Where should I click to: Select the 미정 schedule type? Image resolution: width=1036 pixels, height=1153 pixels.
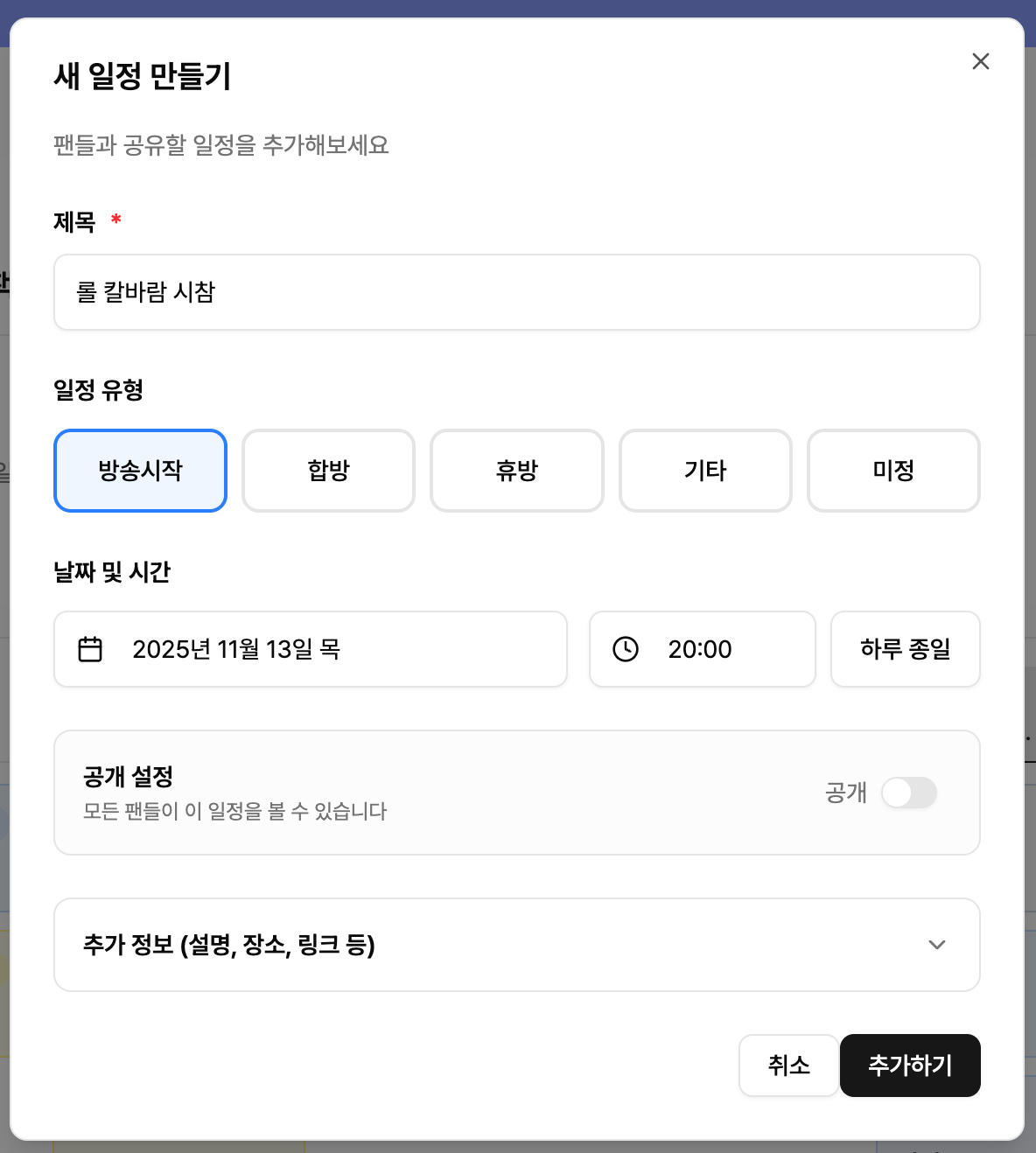pyautogui.click(x=893, y=471)
